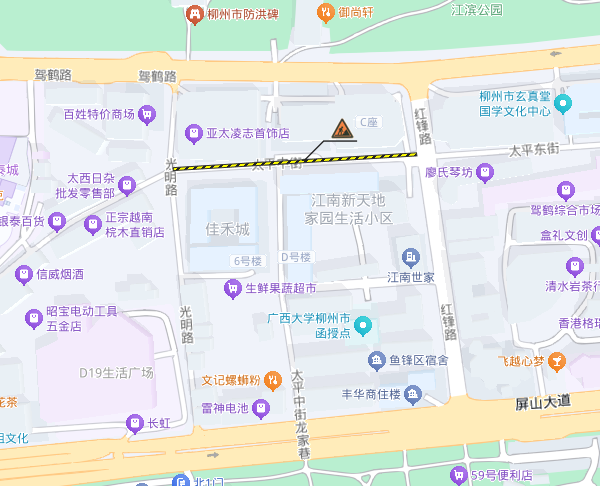Select the 生鲜果蔬超市 marker

pyautogui.click(x=233, y=289)
